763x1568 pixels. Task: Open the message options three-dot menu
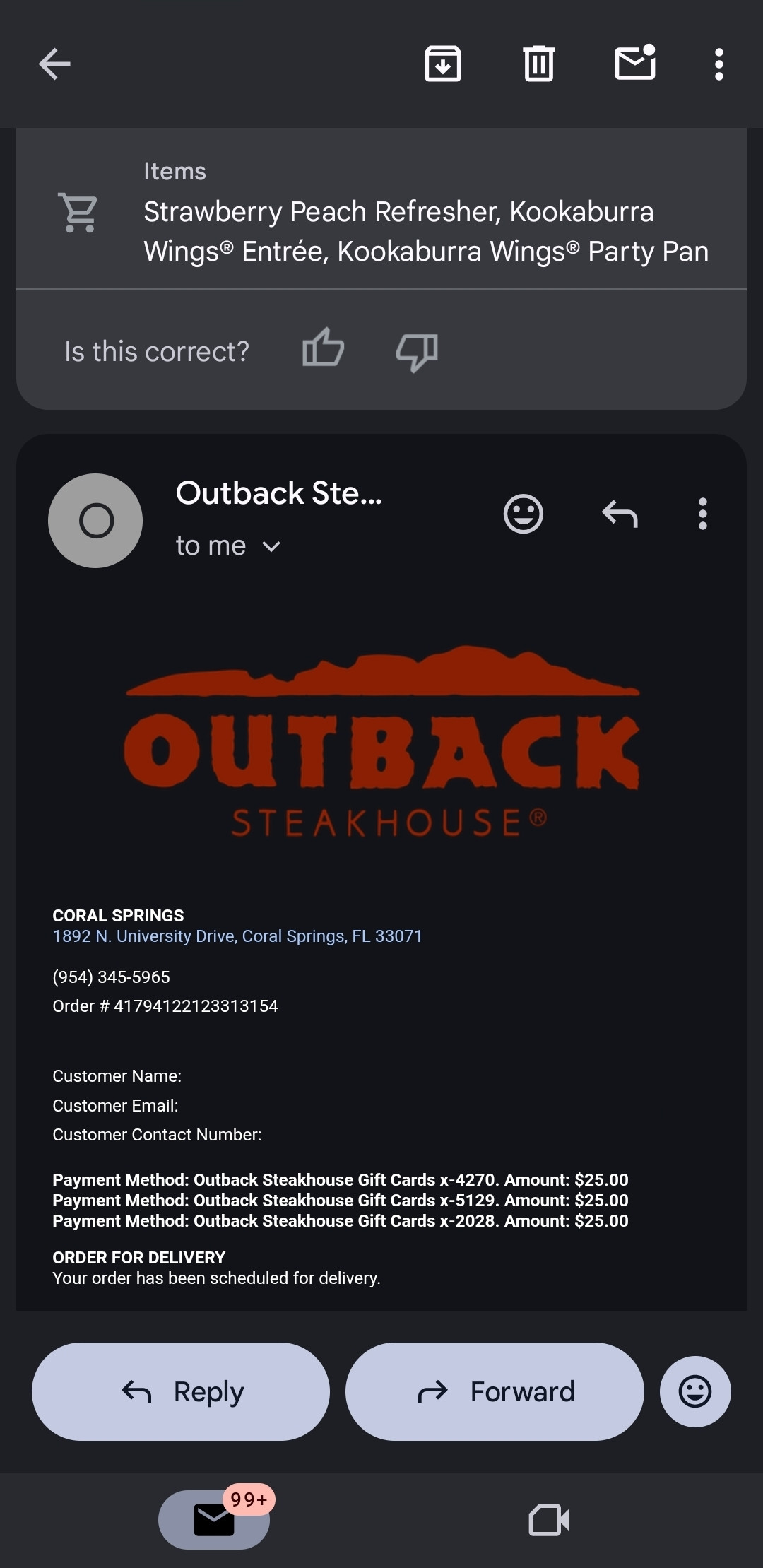(x=702, y=514)
